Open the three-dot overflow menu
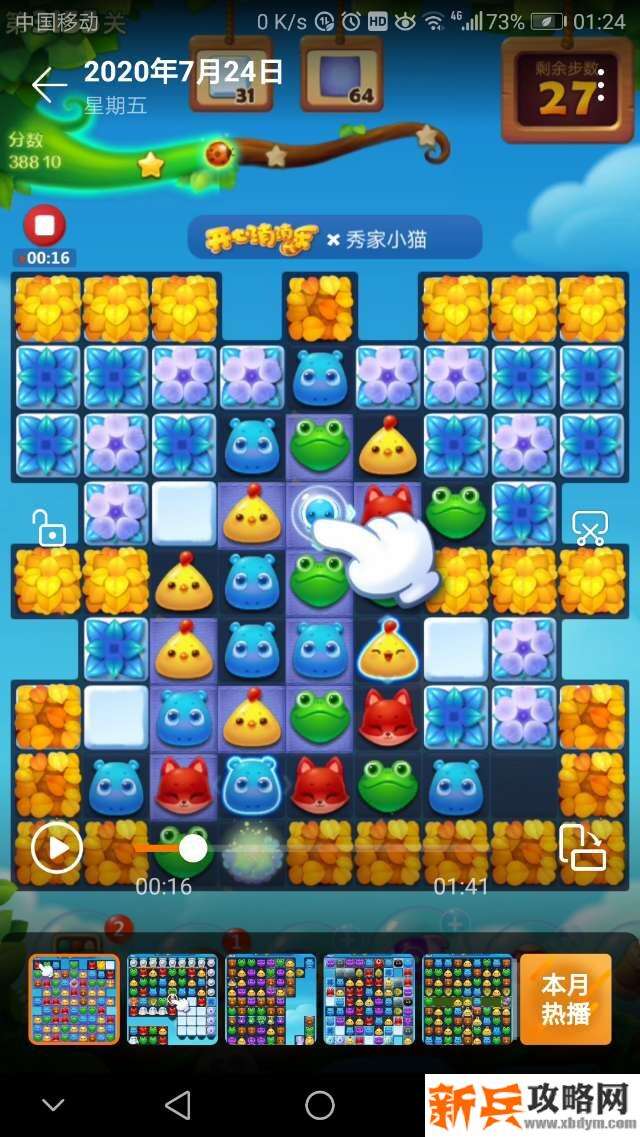 click(x=600, y=86)
